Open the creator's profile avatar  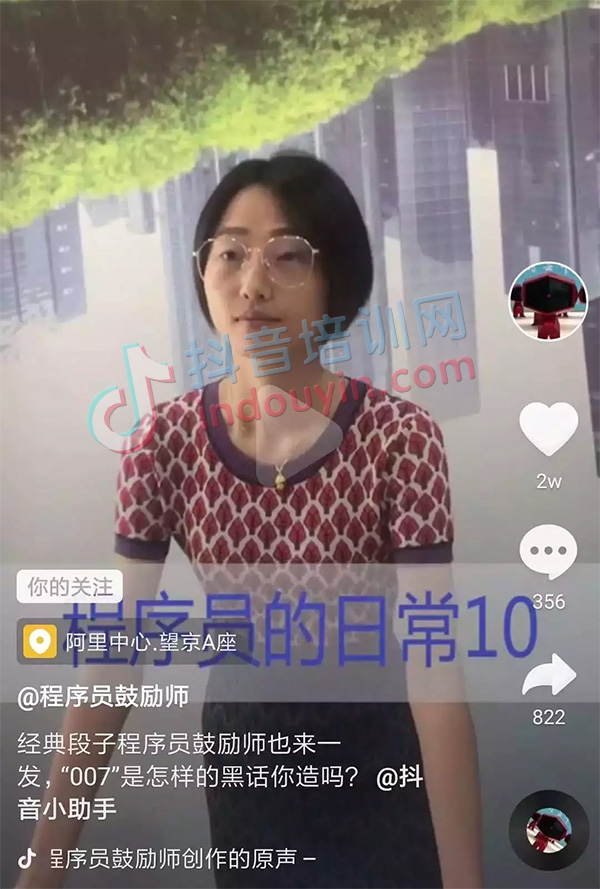point(547,302)
